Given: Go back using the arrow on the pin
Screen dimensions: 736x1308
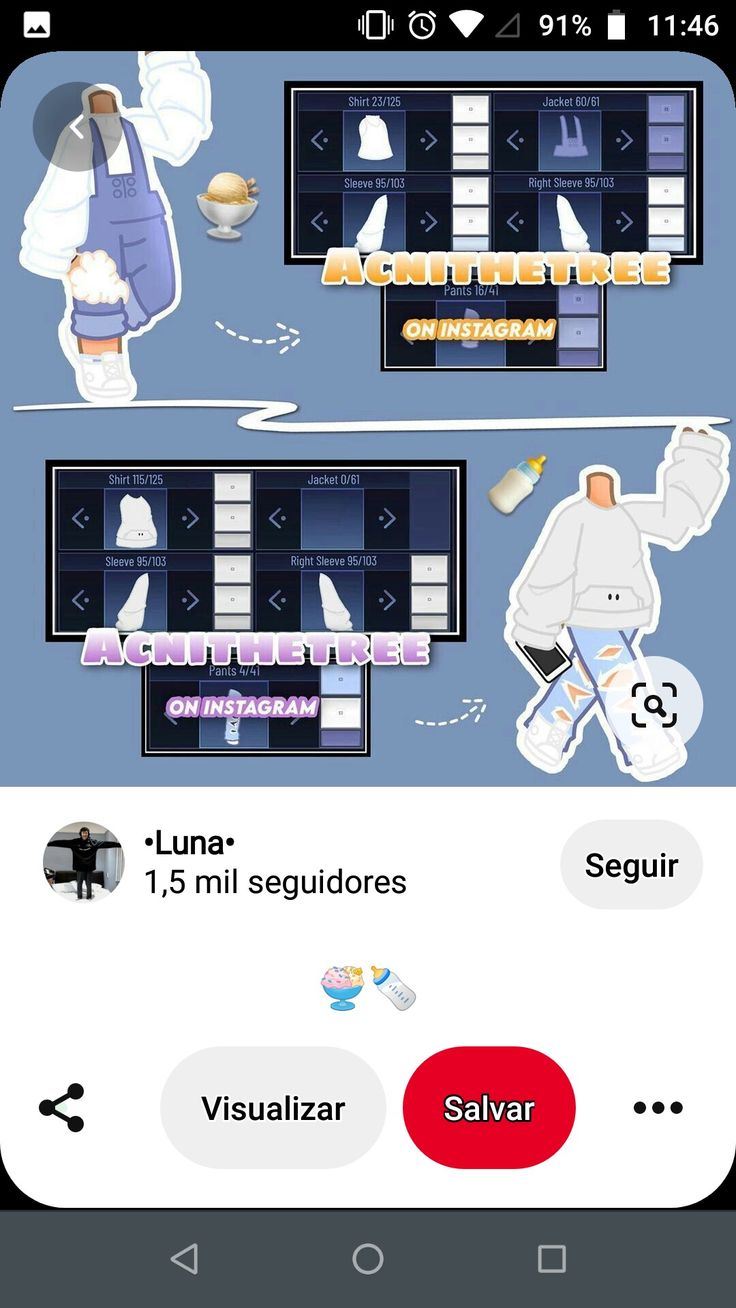Looking at the screenshot, I should 78,127.
